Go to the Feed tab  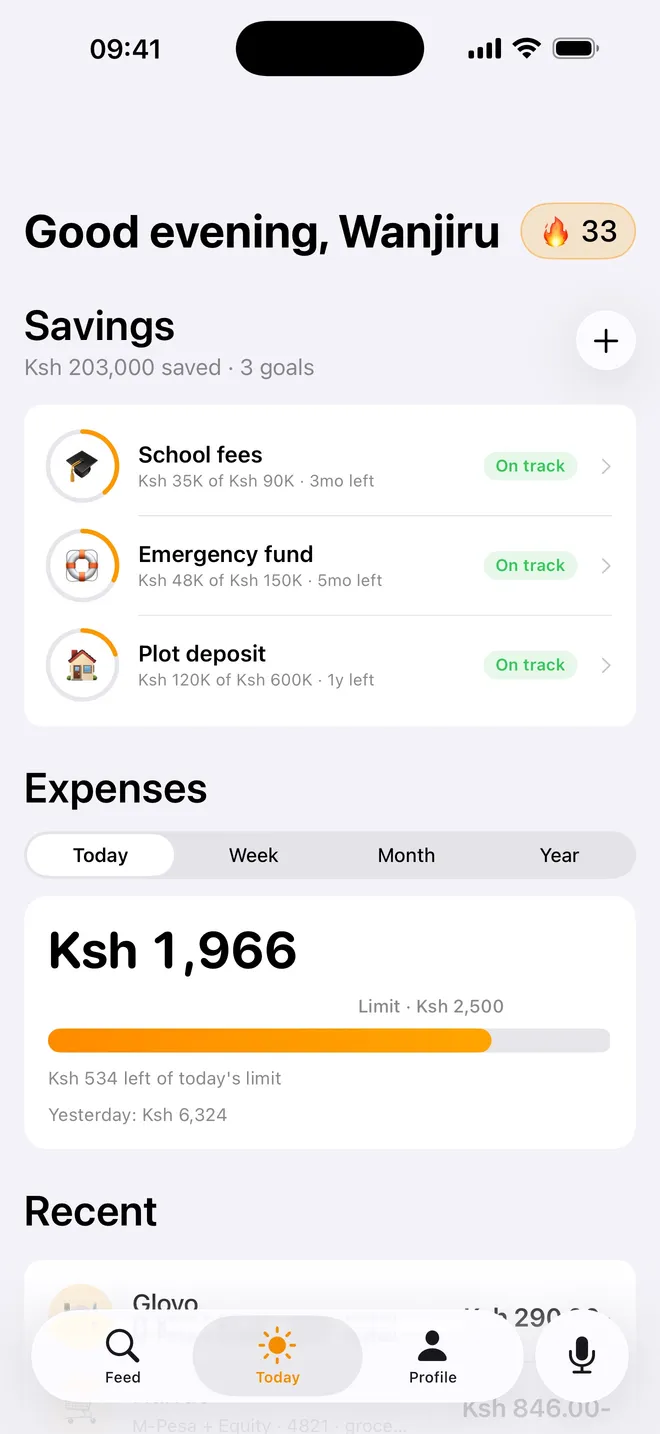(123, 1356)
